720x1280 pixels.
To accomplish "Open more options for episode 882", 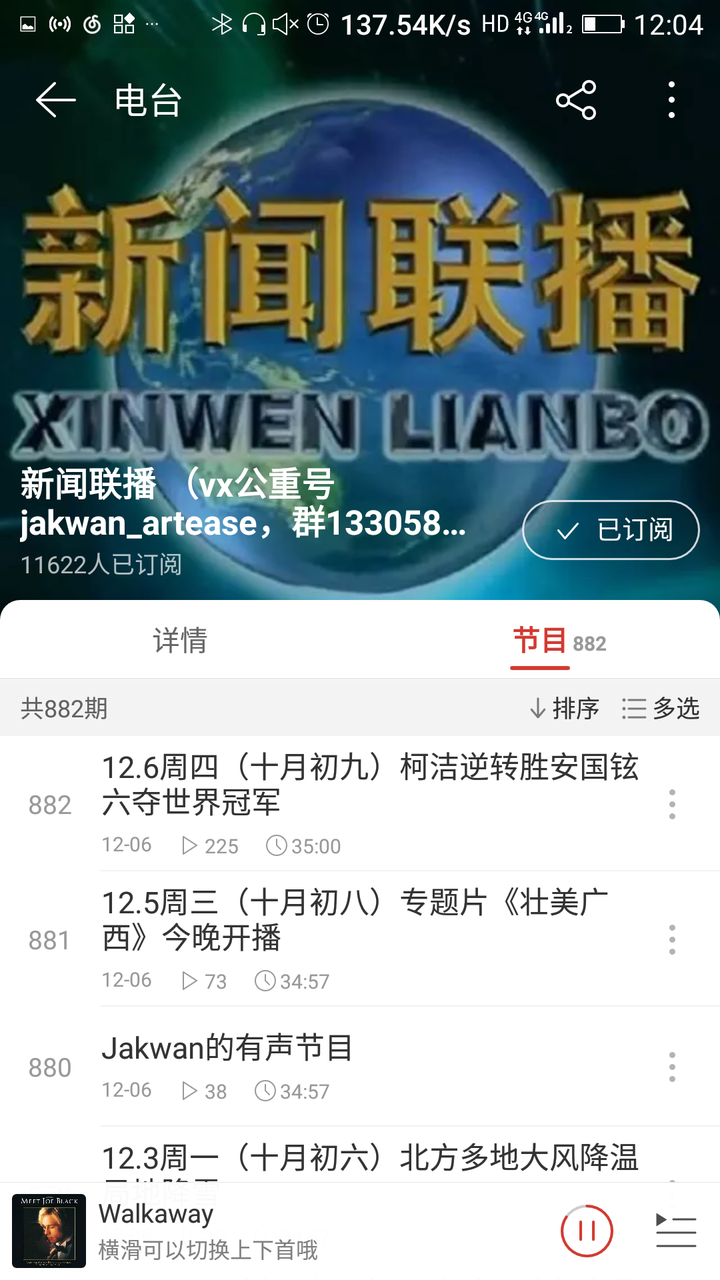I will point(671,804).
